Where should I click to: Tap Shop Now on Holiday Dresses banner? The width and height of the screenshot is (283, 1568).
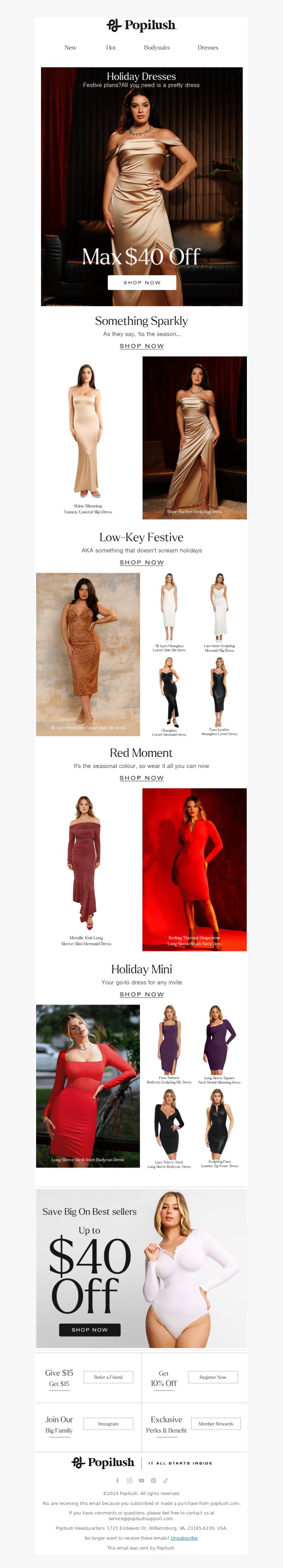tap(141, 282)
